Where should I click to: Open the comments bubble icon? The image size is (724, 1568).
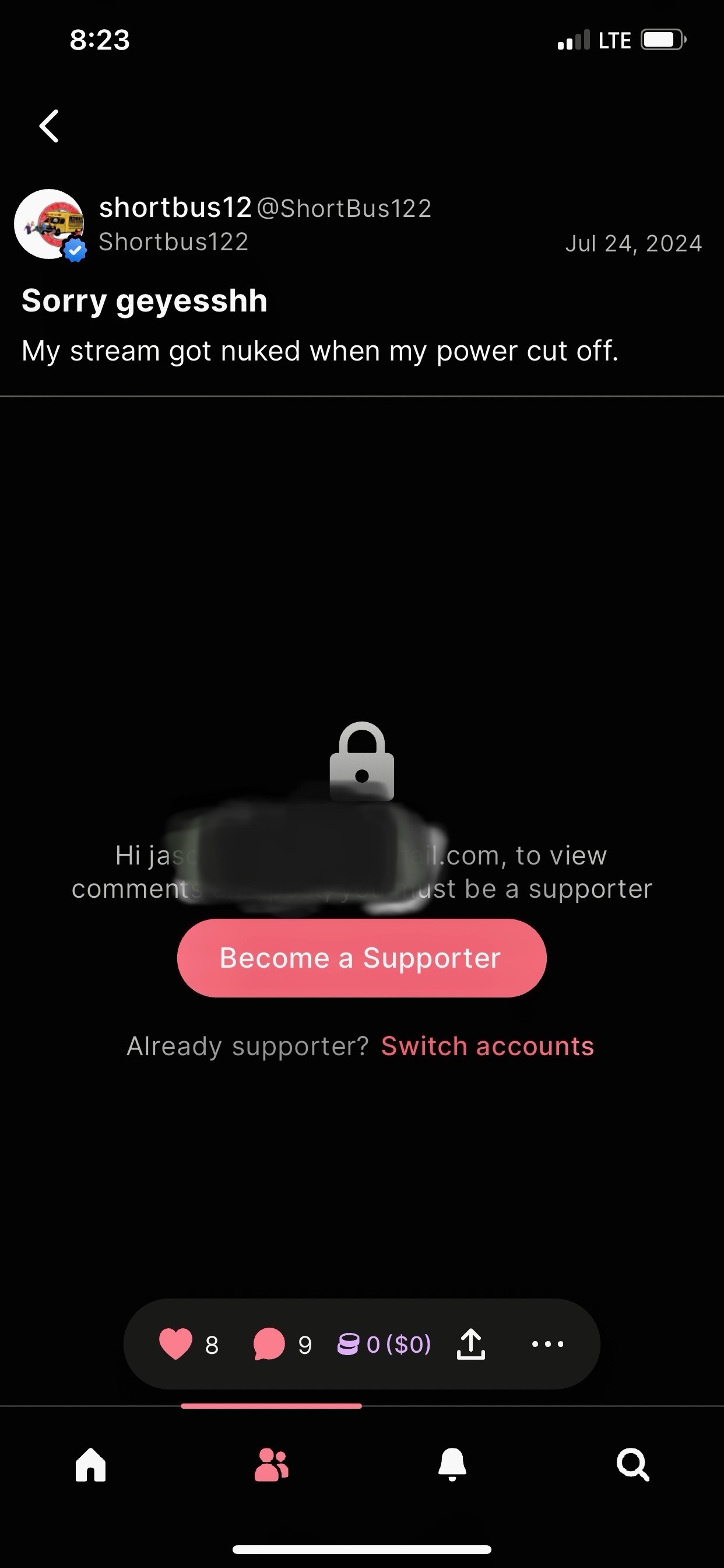pos(268,1344)
